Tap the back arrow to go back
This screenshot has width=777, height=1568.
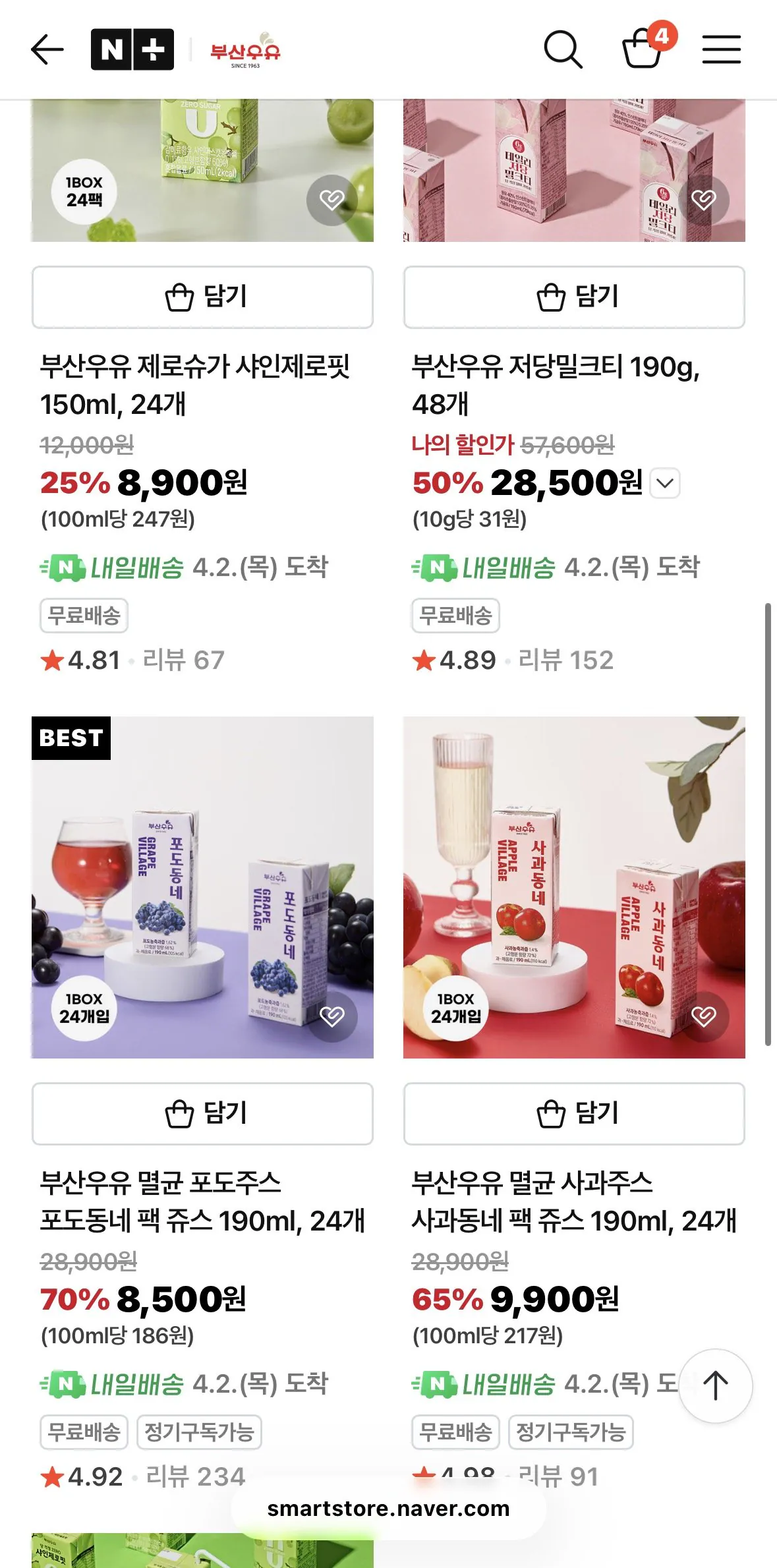tap(47, 48)
